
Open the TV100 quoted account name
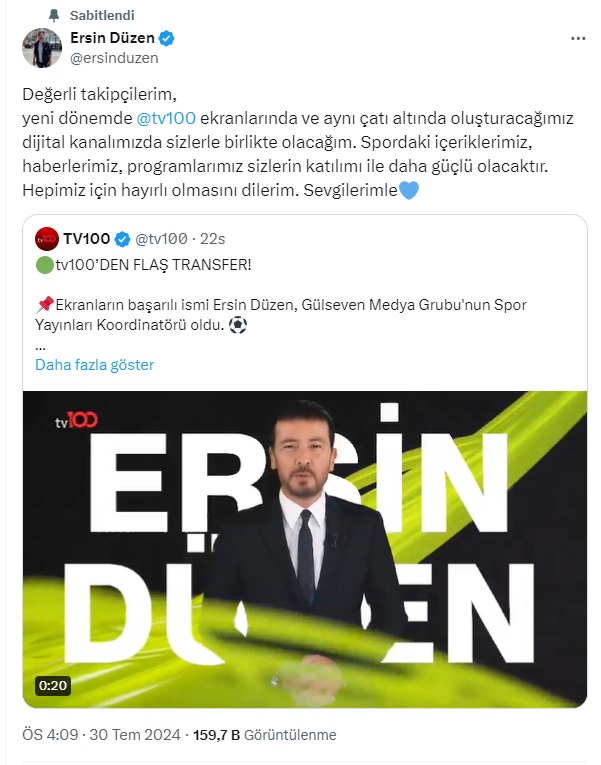[87, 238]
